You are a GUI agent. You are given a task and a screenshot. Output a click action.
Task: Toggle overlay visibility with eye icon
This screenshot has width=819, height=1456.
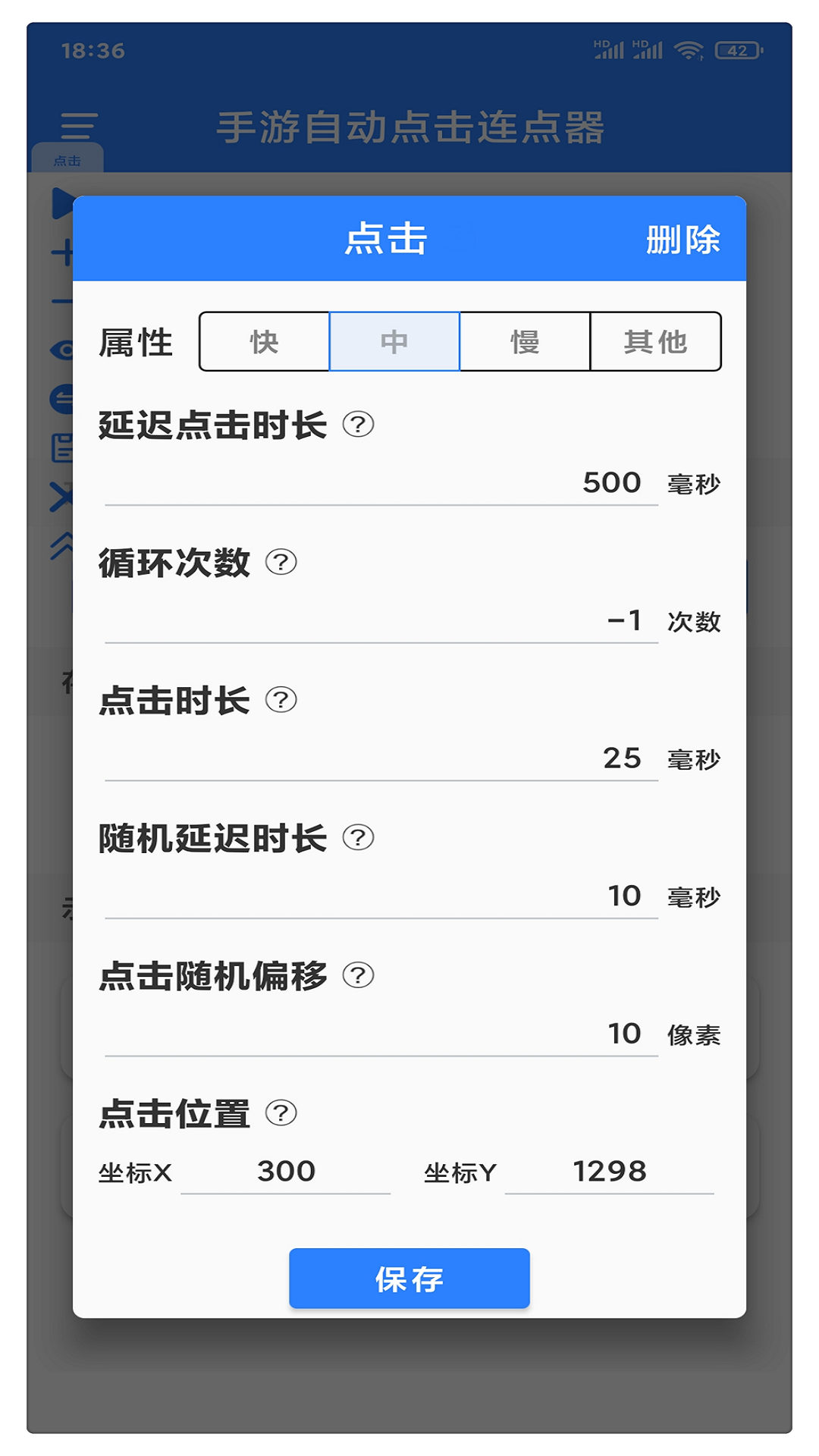pyautogui.click(x=64, y=348)
